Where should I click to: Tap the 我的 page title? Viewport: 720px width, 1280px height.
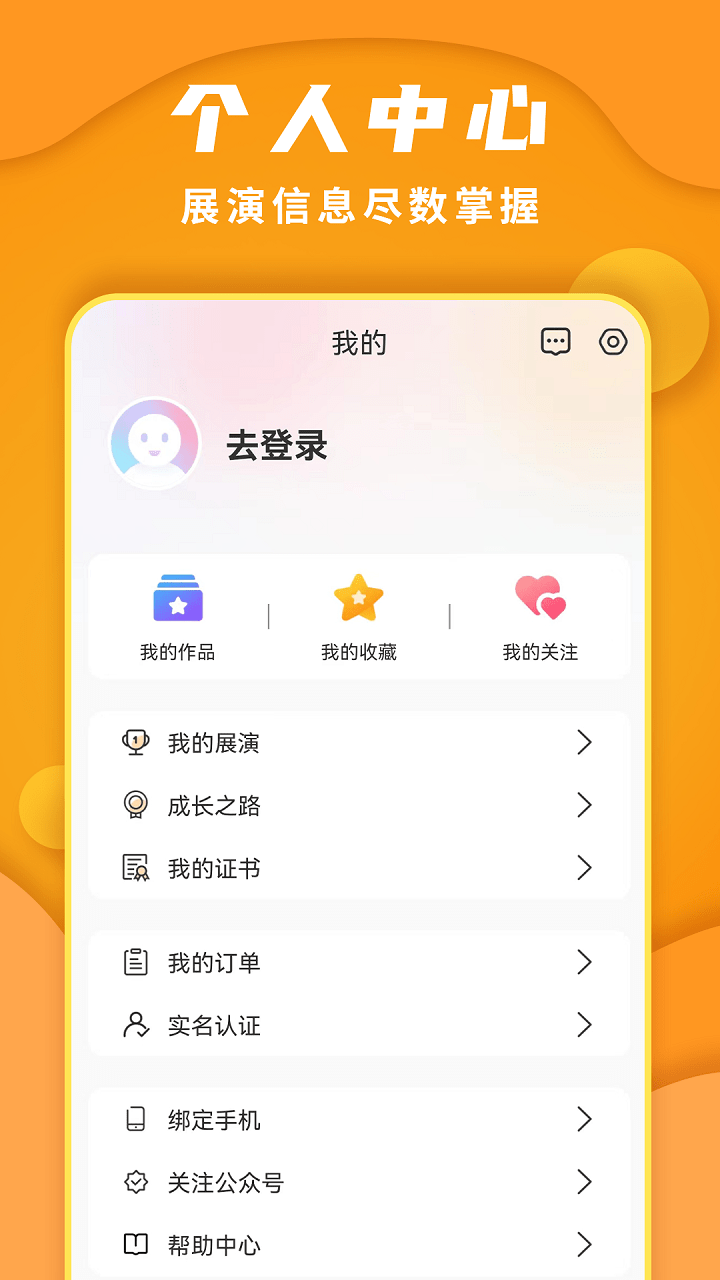pos(360,342)
